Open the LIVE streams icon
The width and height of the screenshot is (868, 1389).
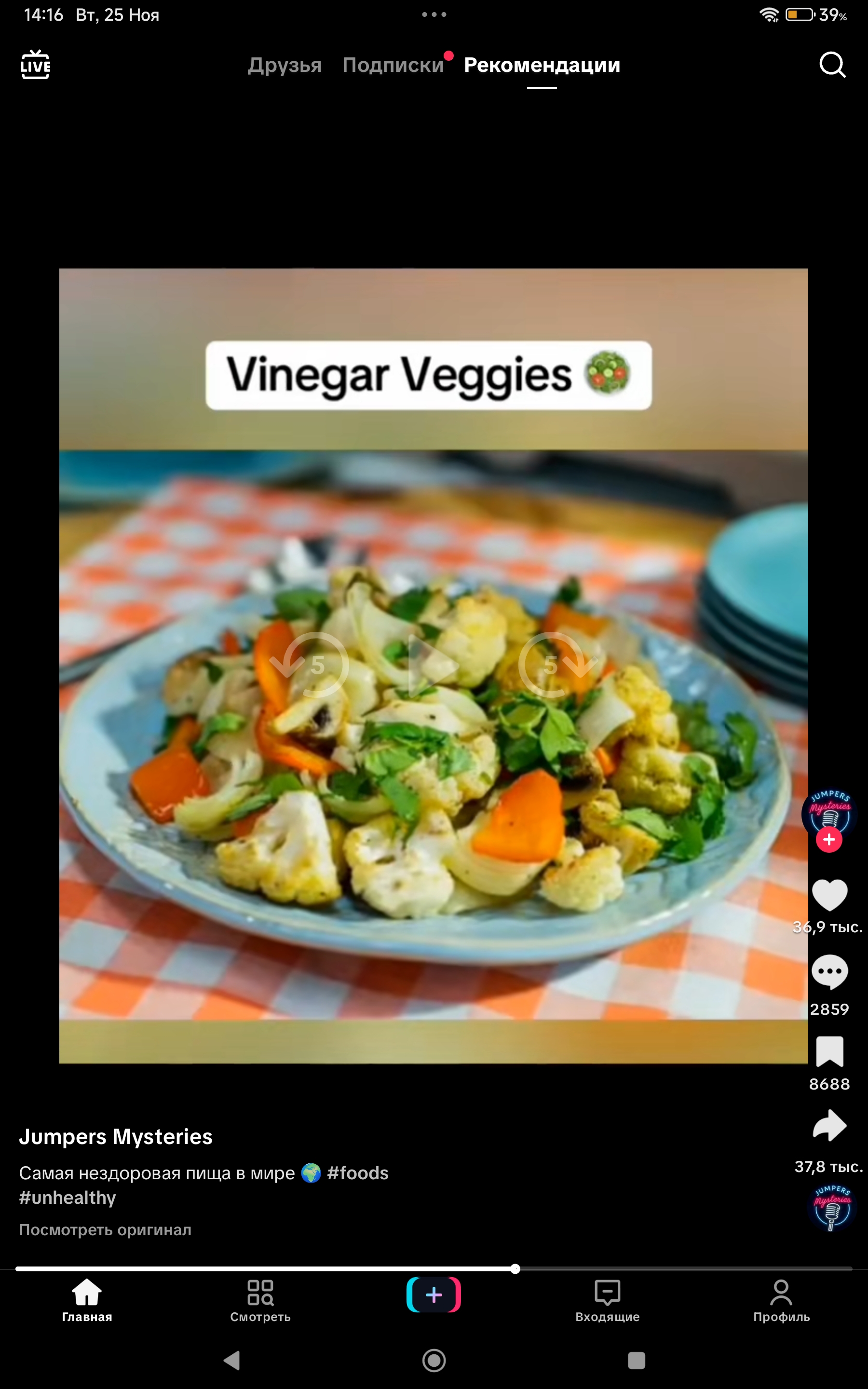(35, 65)
